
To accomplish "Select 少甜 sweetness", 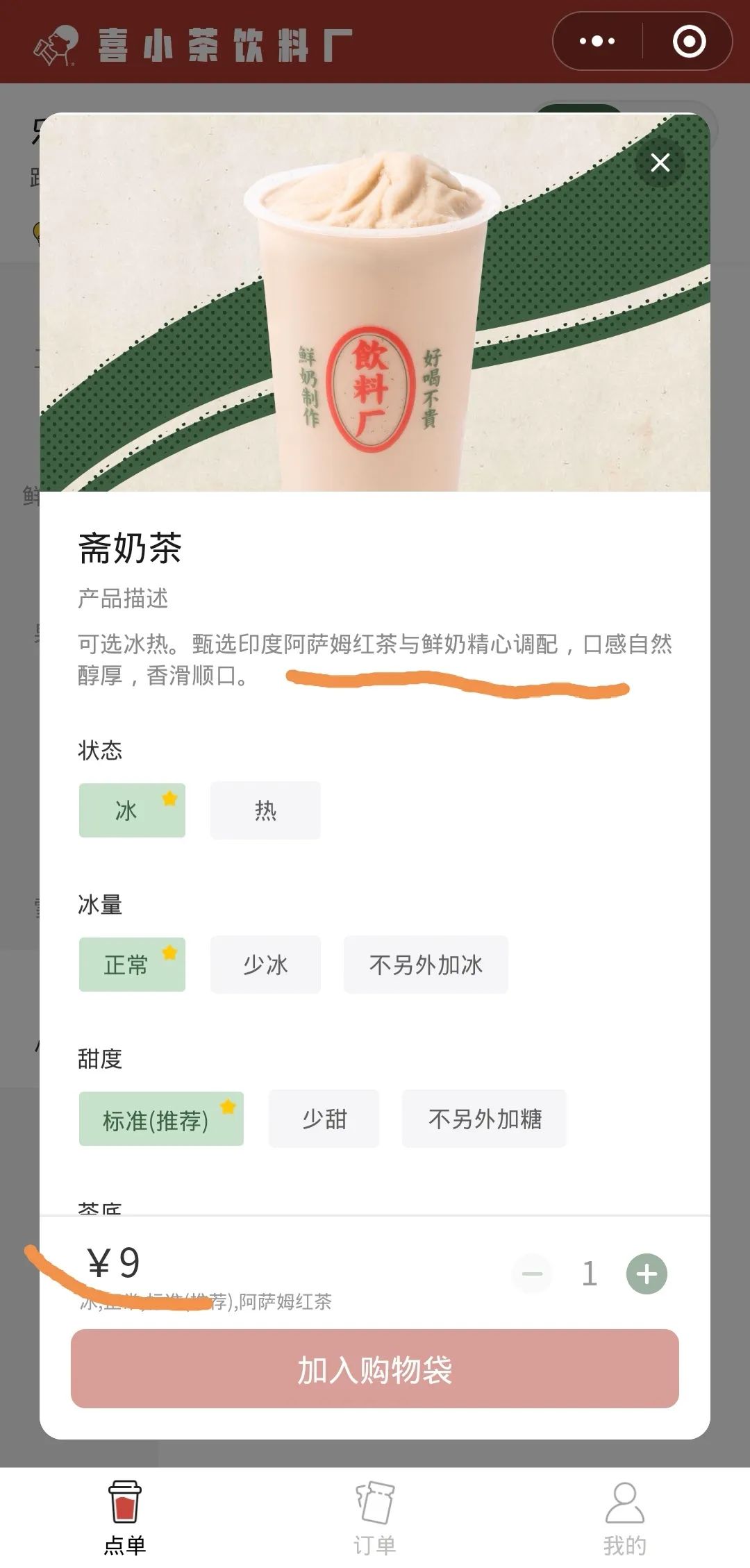I will [x=324, y=1119].
